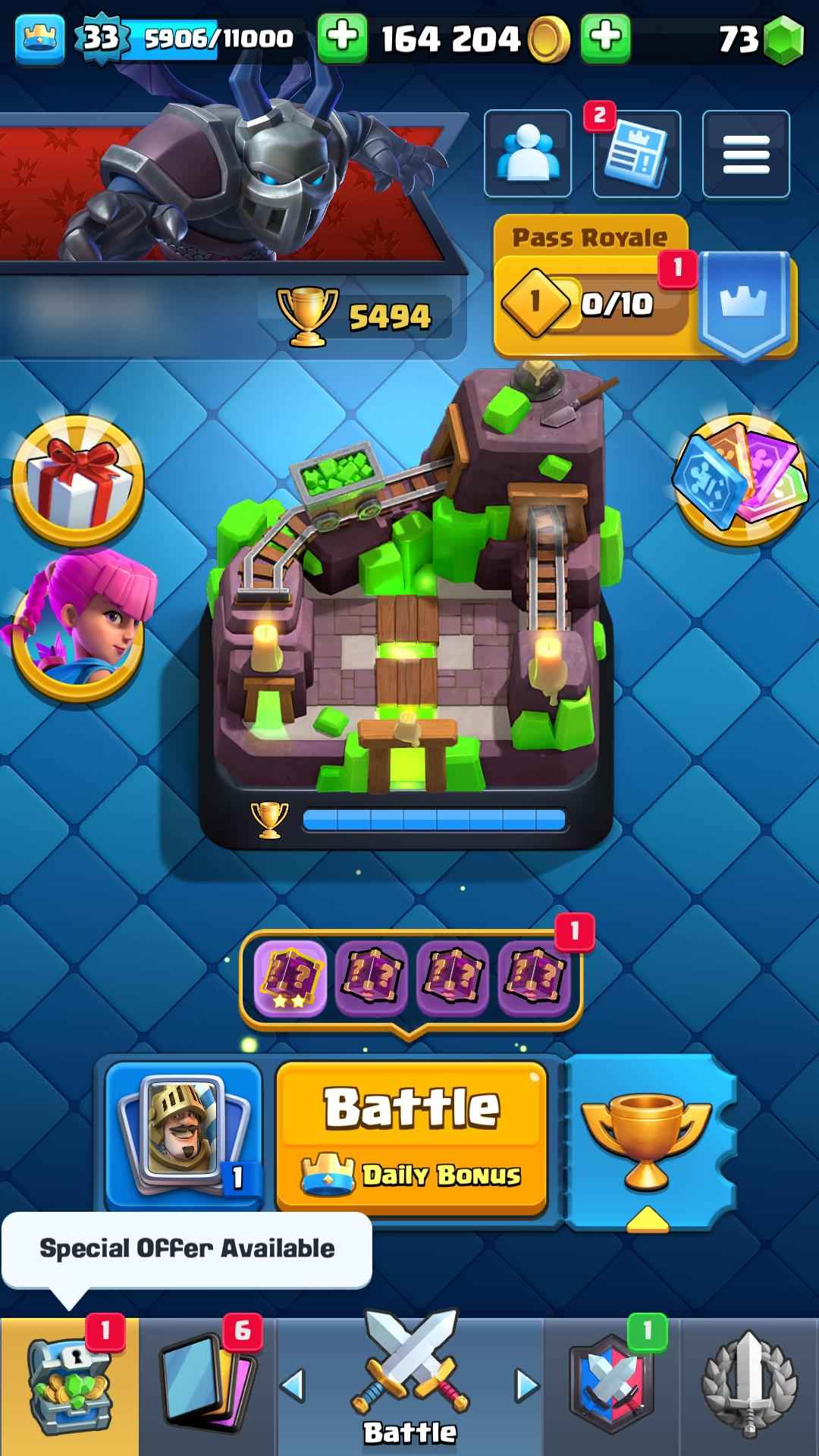The height and width of the screenshot is (1456, 819).
Task: Open the news feed icon
Action: [636, 154]
